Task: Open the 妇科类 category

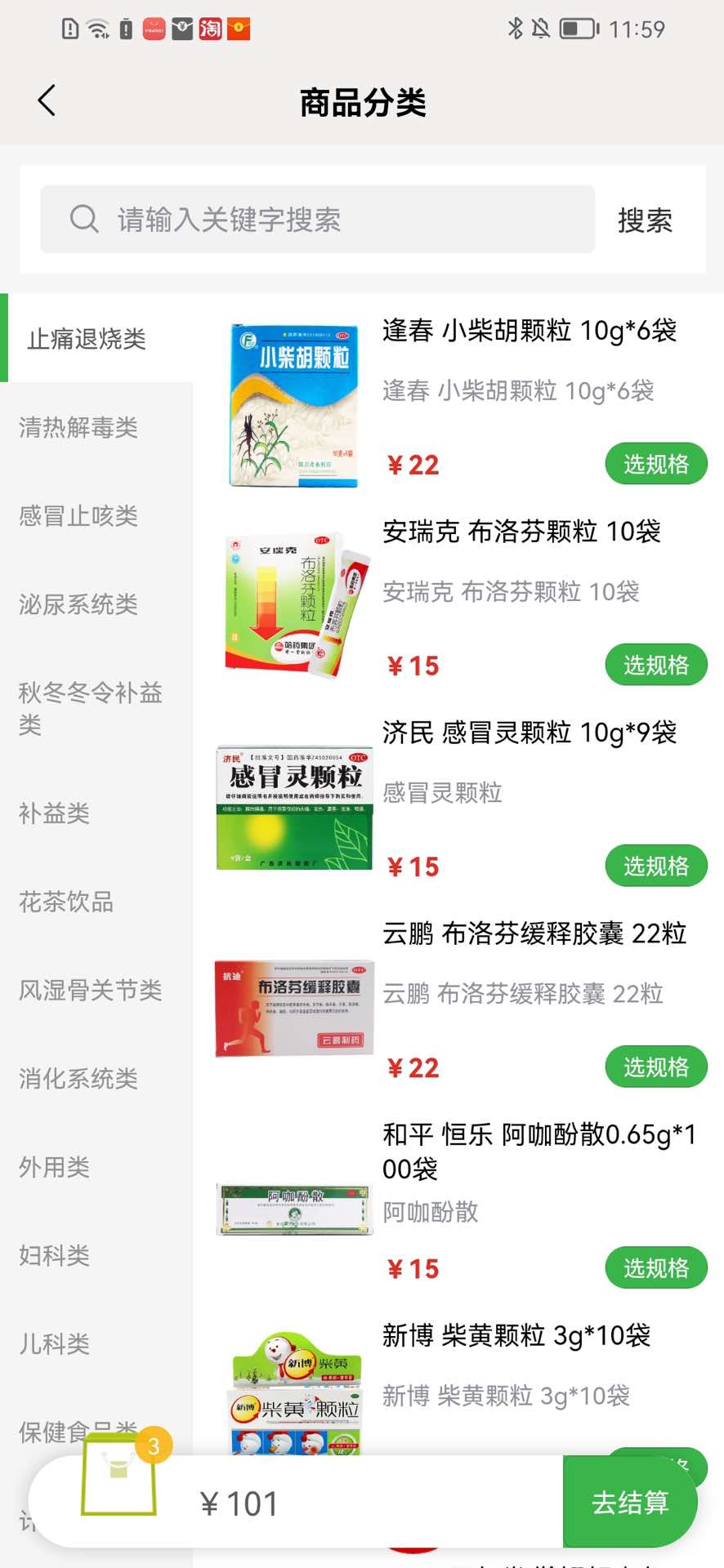Action: 53,1255
